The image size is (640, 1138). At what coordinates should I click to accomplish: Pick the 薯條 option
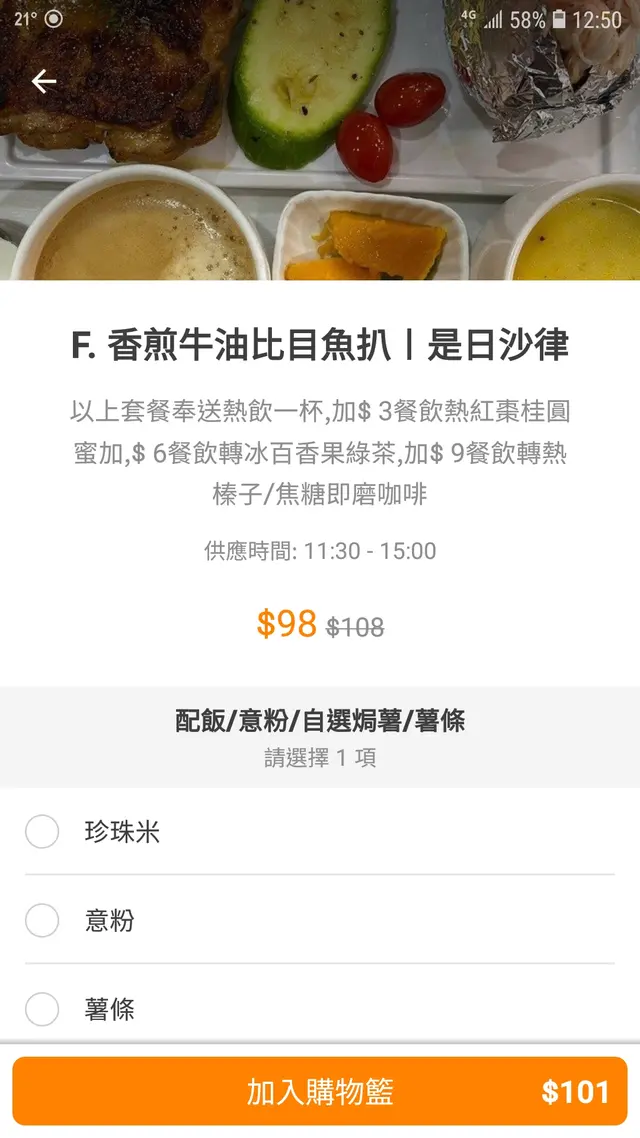tap(42, 1009)
